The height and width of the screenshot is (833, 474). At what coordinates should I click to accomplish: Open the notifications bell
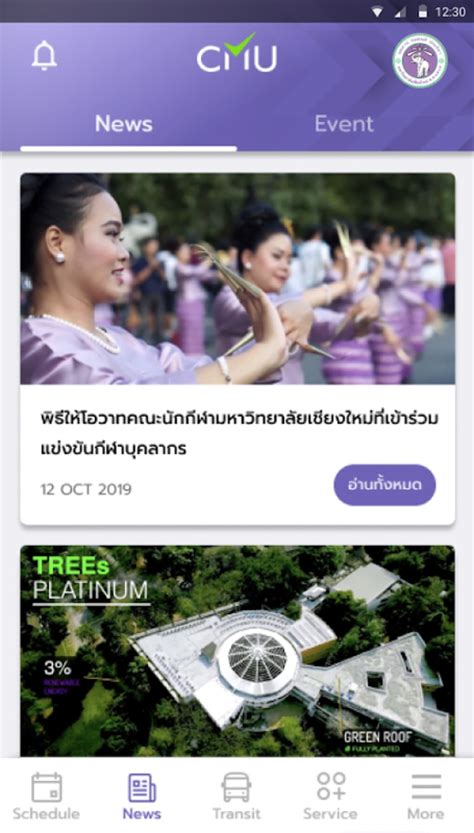(x=44, y=56)
